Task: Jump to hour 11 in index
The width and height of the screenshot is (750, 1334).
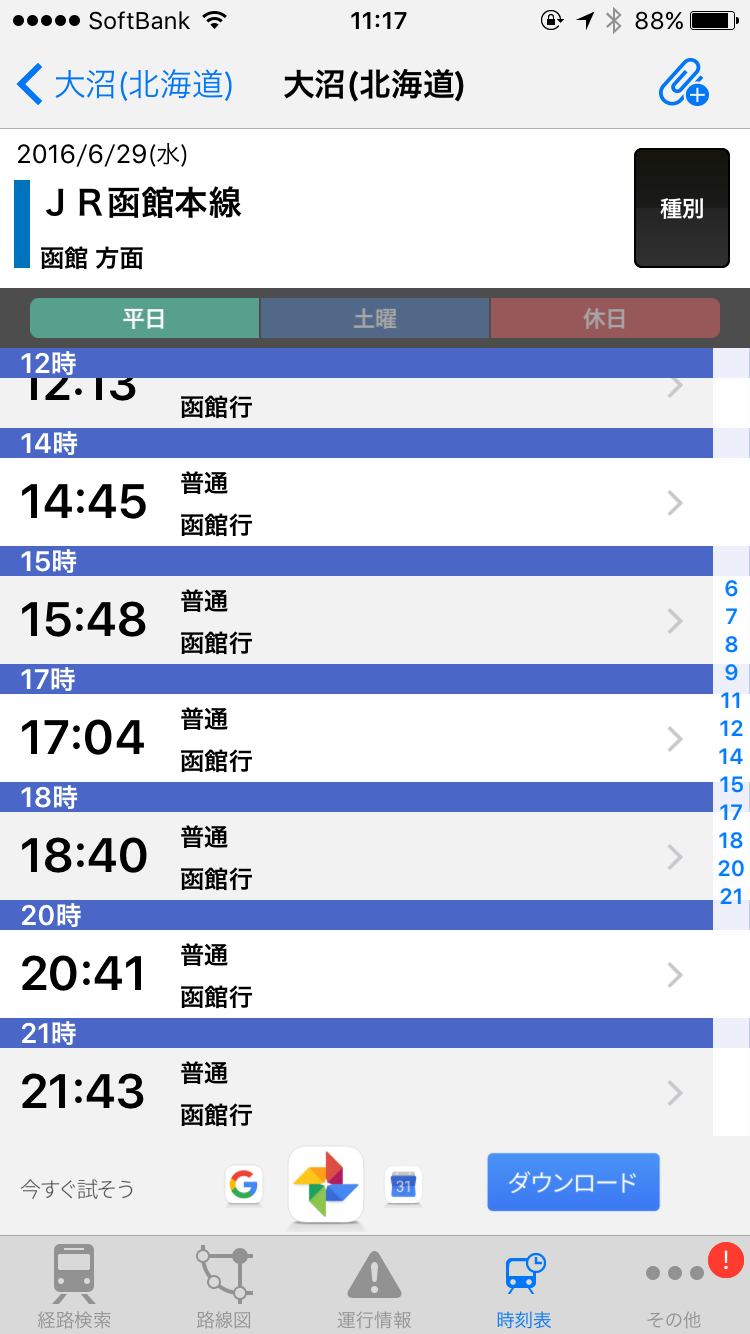Action: 731,700
